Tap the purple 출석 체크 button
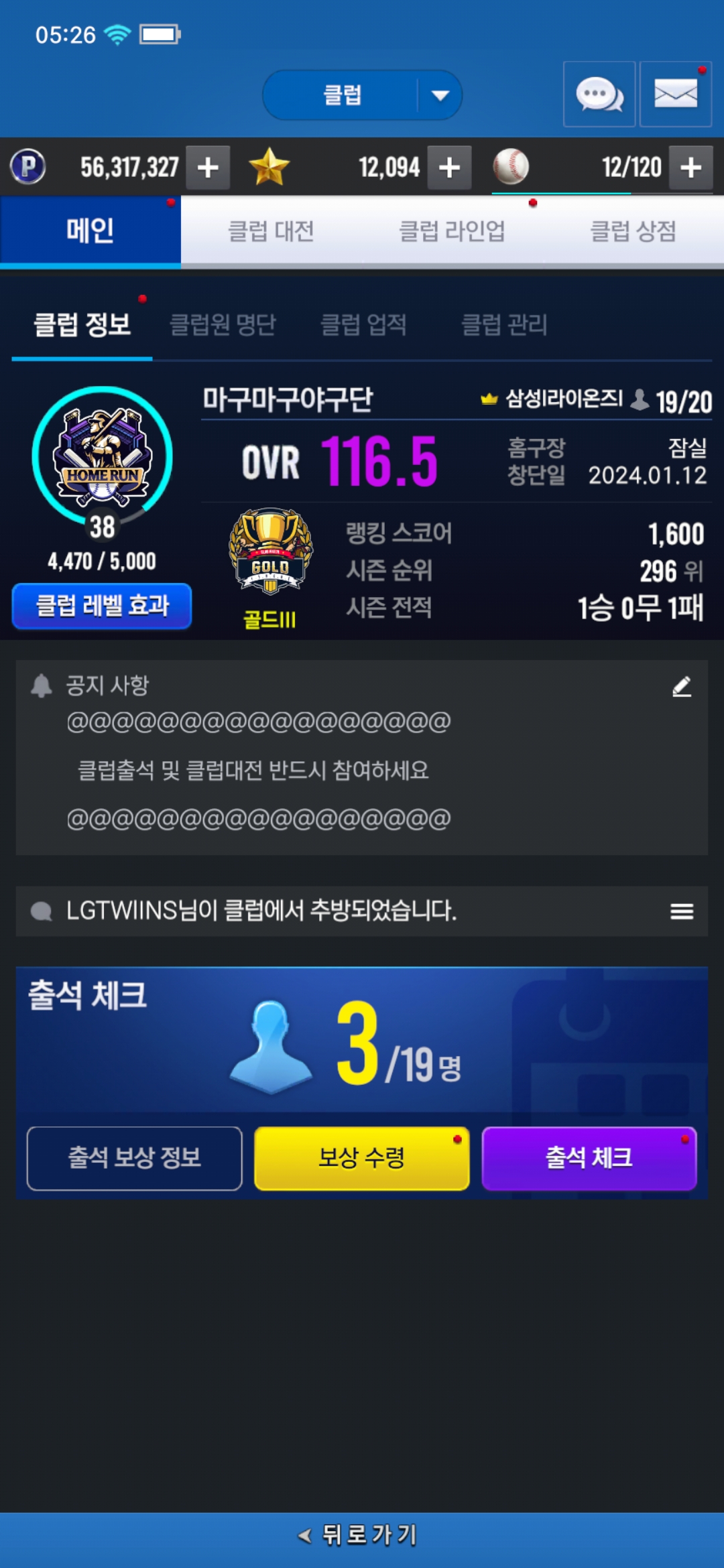724x1568 pixels. pyautogui.click(x=589, y=1158)
